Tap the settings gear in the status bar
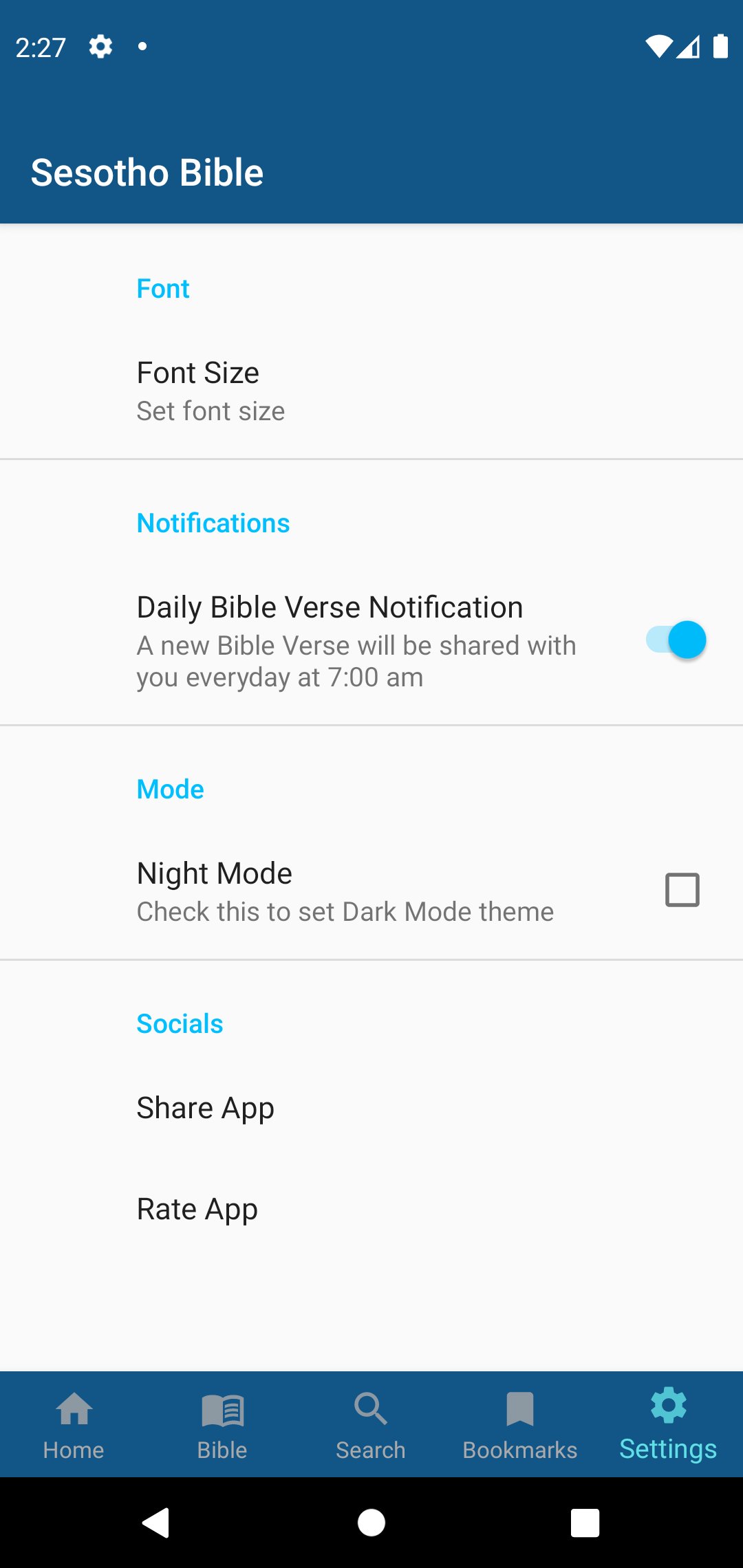 [100, 46]
